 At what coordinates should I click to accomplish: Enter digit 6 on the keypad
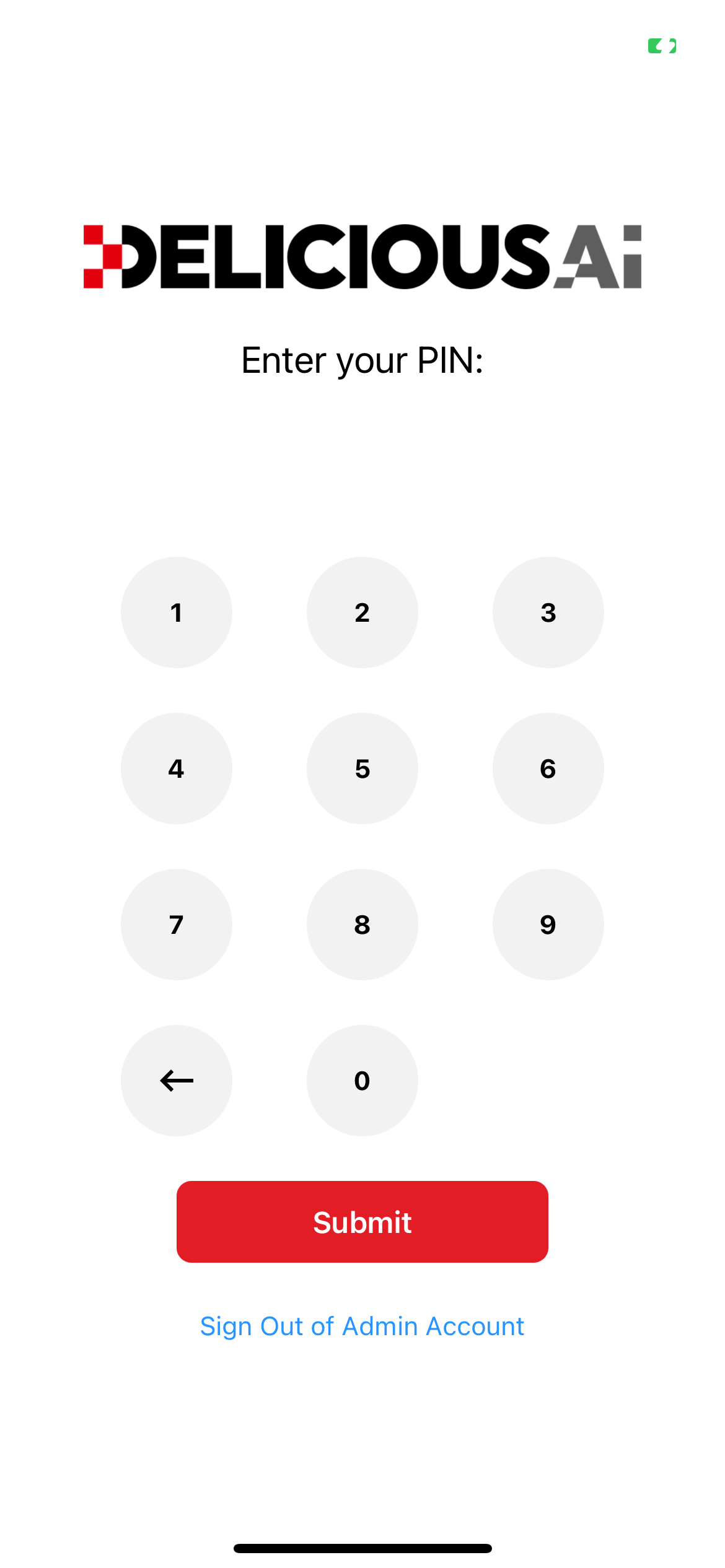pyautogui.click(x=548, y=769)
